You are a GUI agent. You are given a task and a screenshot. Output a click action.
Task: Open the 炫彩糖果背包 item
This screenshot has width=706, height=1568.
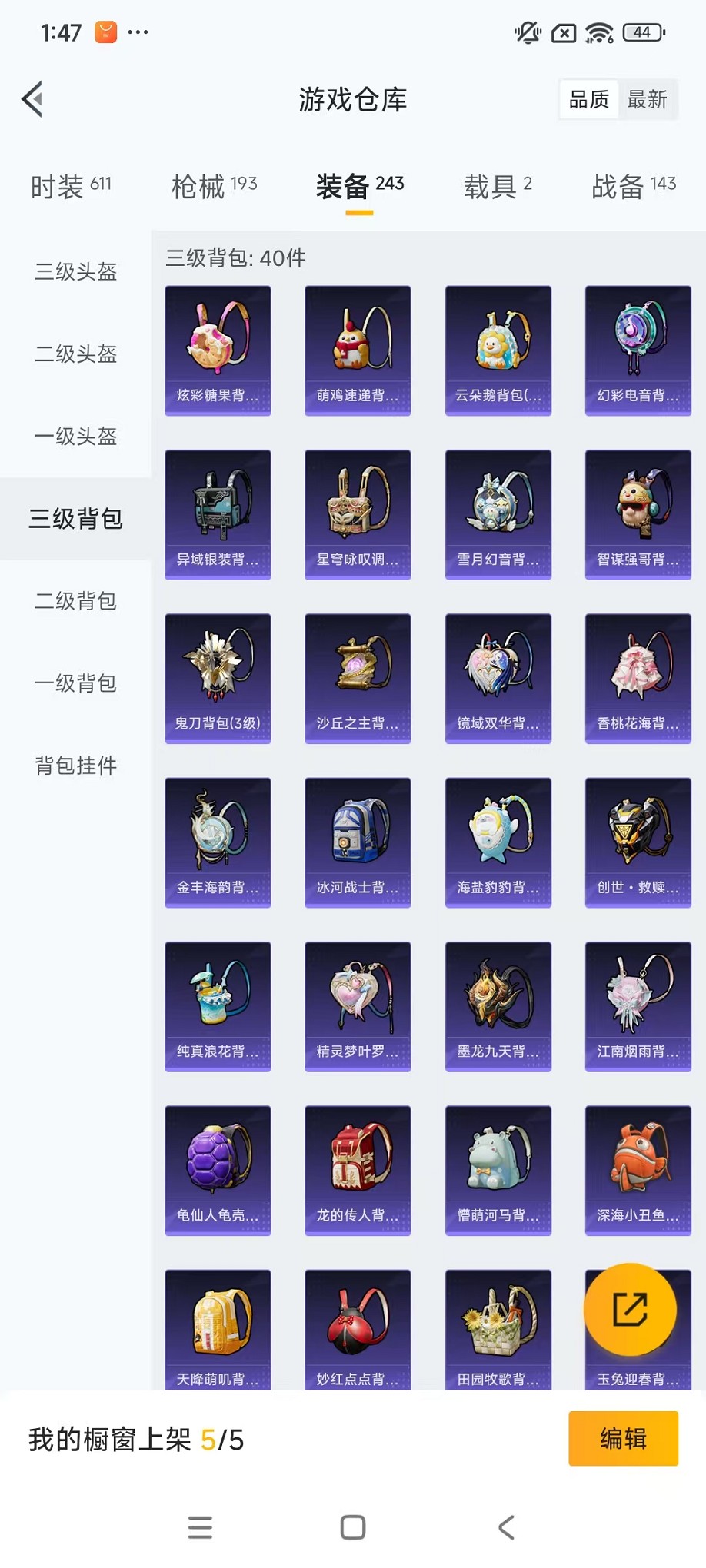(218, 350)
